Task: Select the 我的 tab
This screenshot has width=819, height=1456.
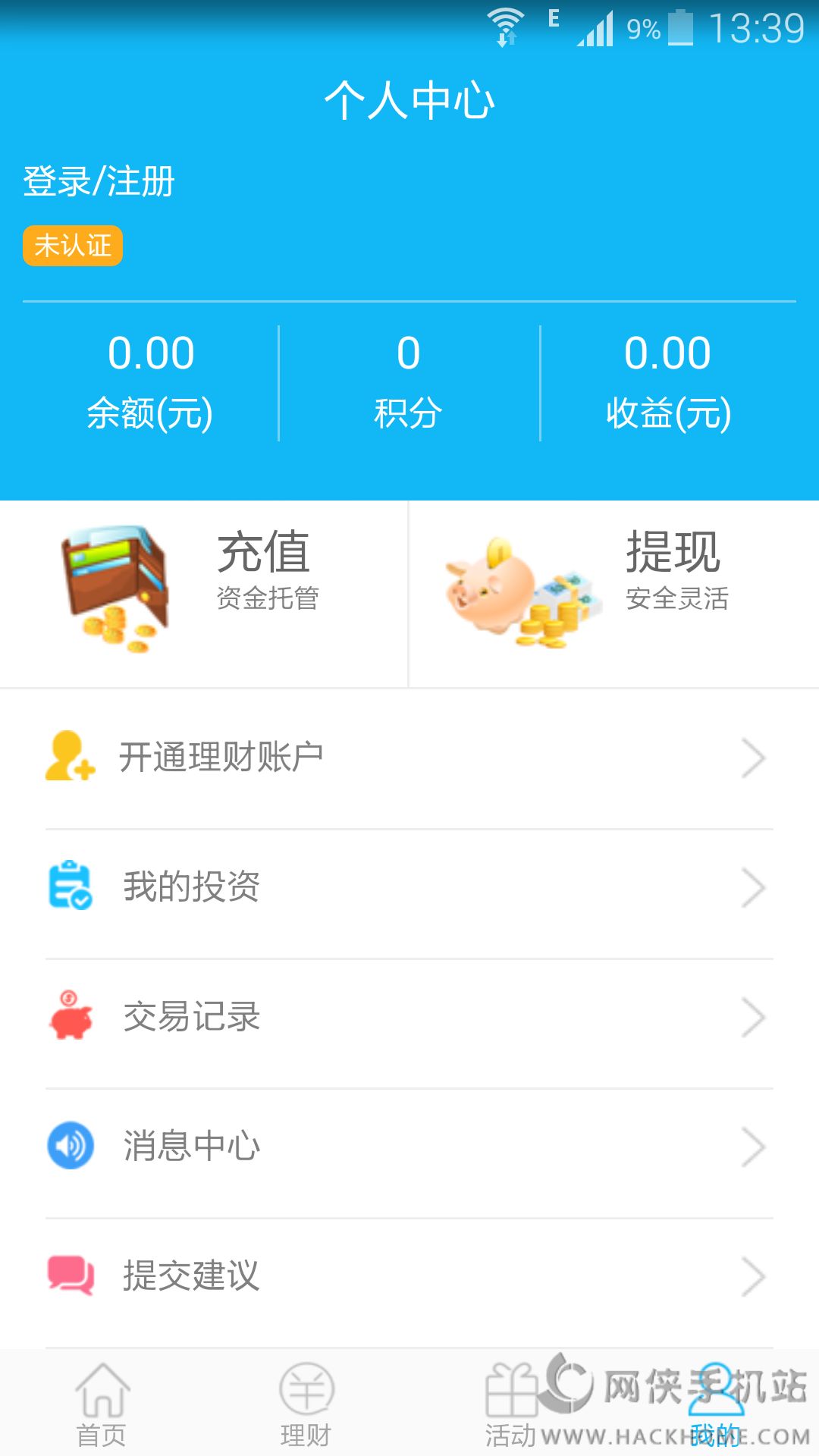Action: 716,1404
